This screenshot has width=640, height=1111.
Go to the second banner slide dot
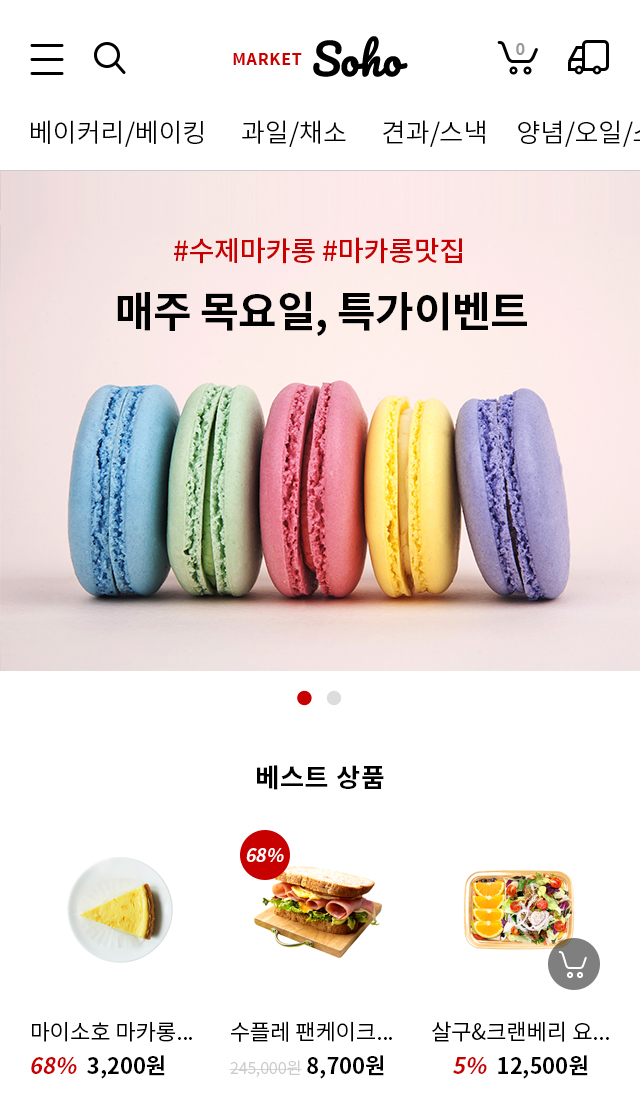click(334, 698)
